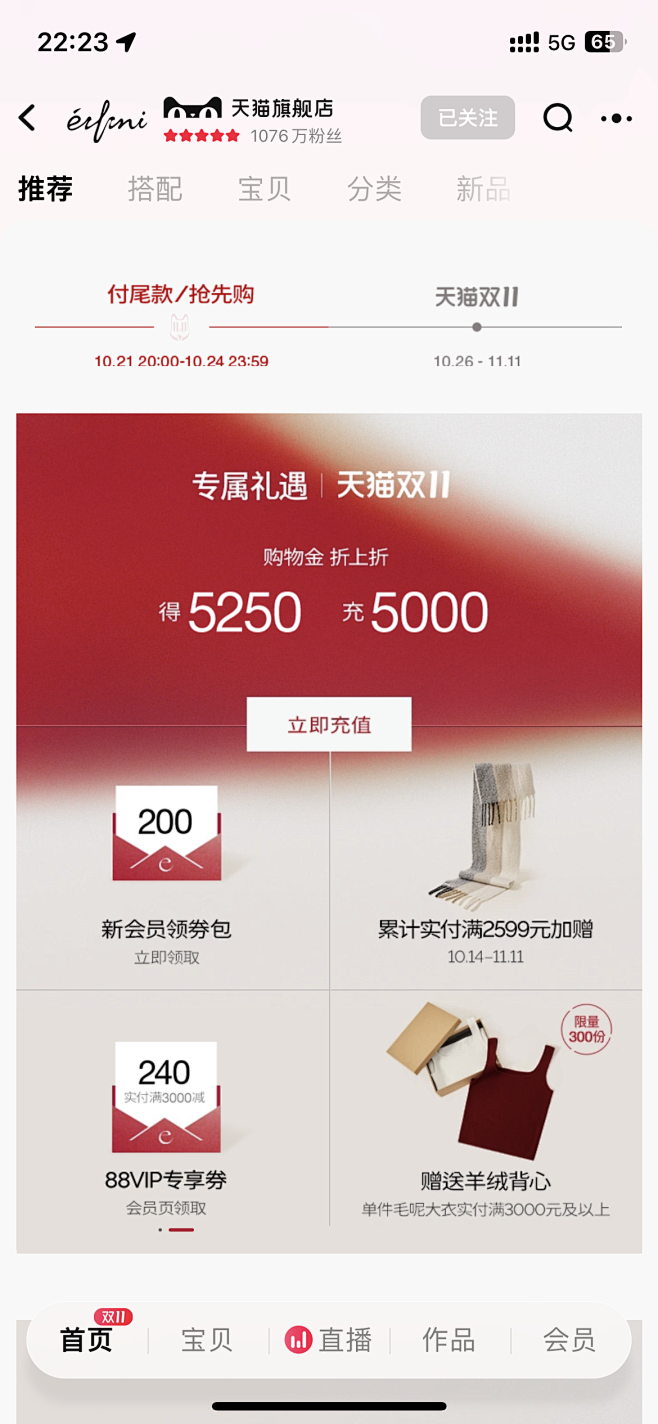Switch to the 搭配 tab
The width and height of the screenshot is (658, 1424).
click(155, 189)
